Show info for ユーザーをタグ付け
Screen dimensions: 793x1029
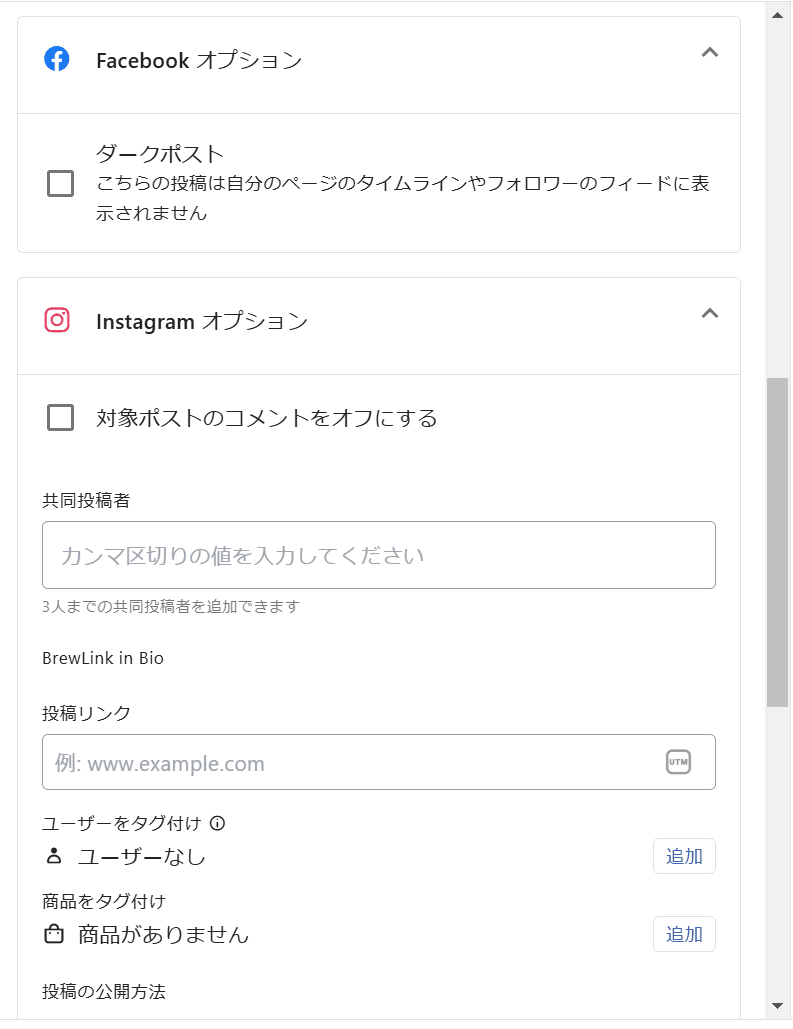click(217, 824)
